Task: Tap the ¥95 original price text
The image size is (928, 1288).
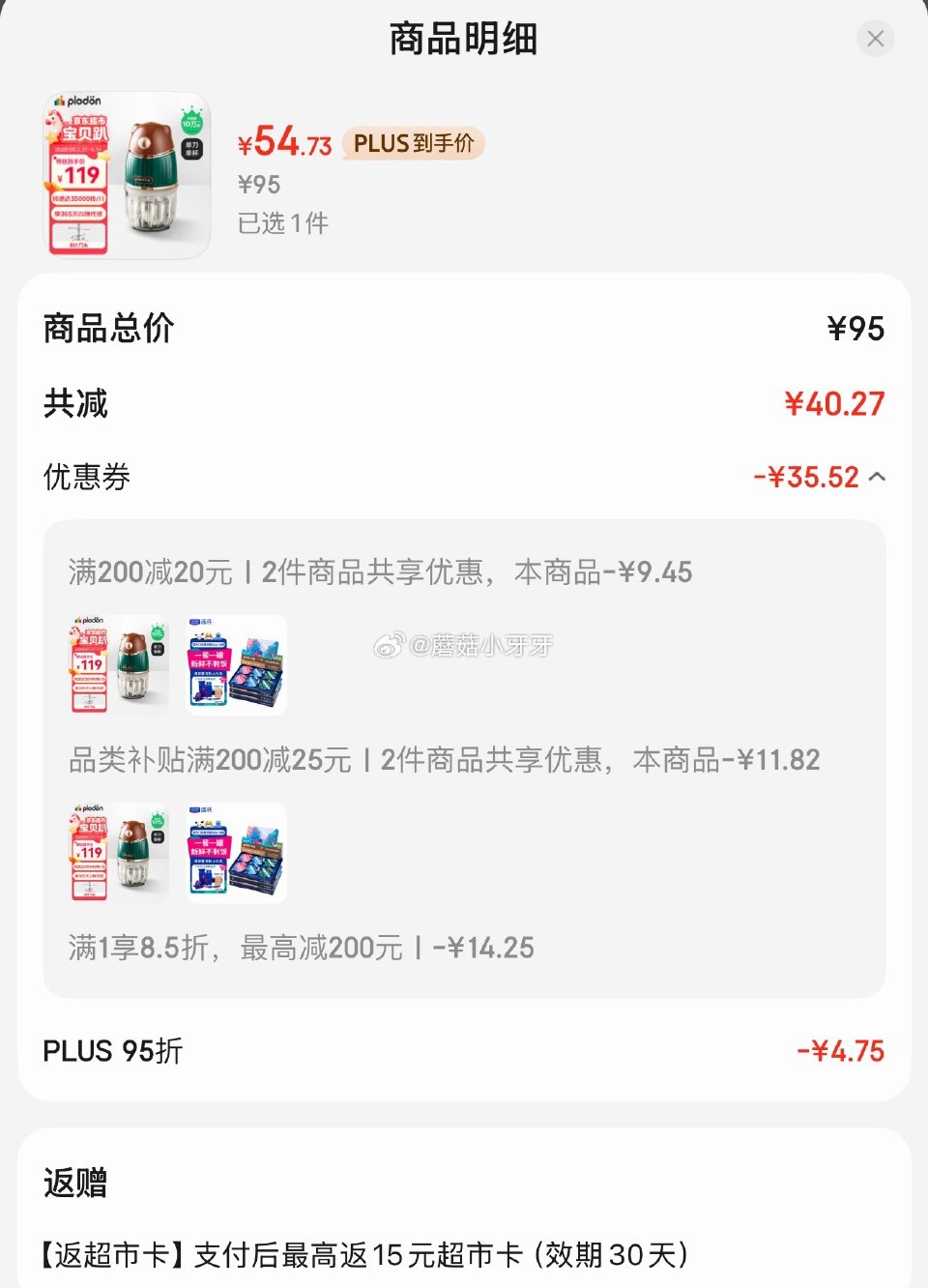Action: pos(259,184)
